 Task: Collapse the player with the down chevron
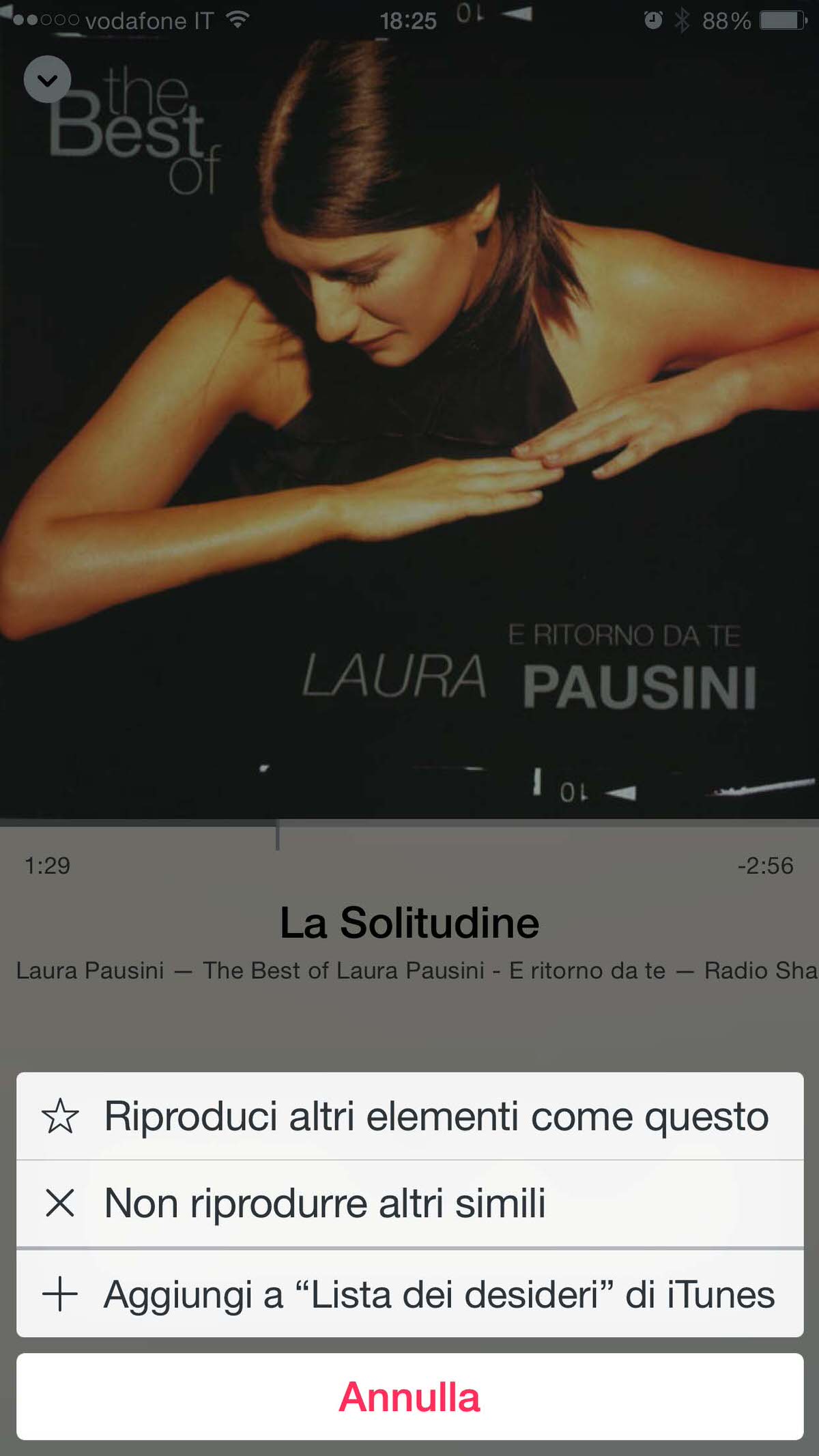pyautogui.click(x=47, y=80)
